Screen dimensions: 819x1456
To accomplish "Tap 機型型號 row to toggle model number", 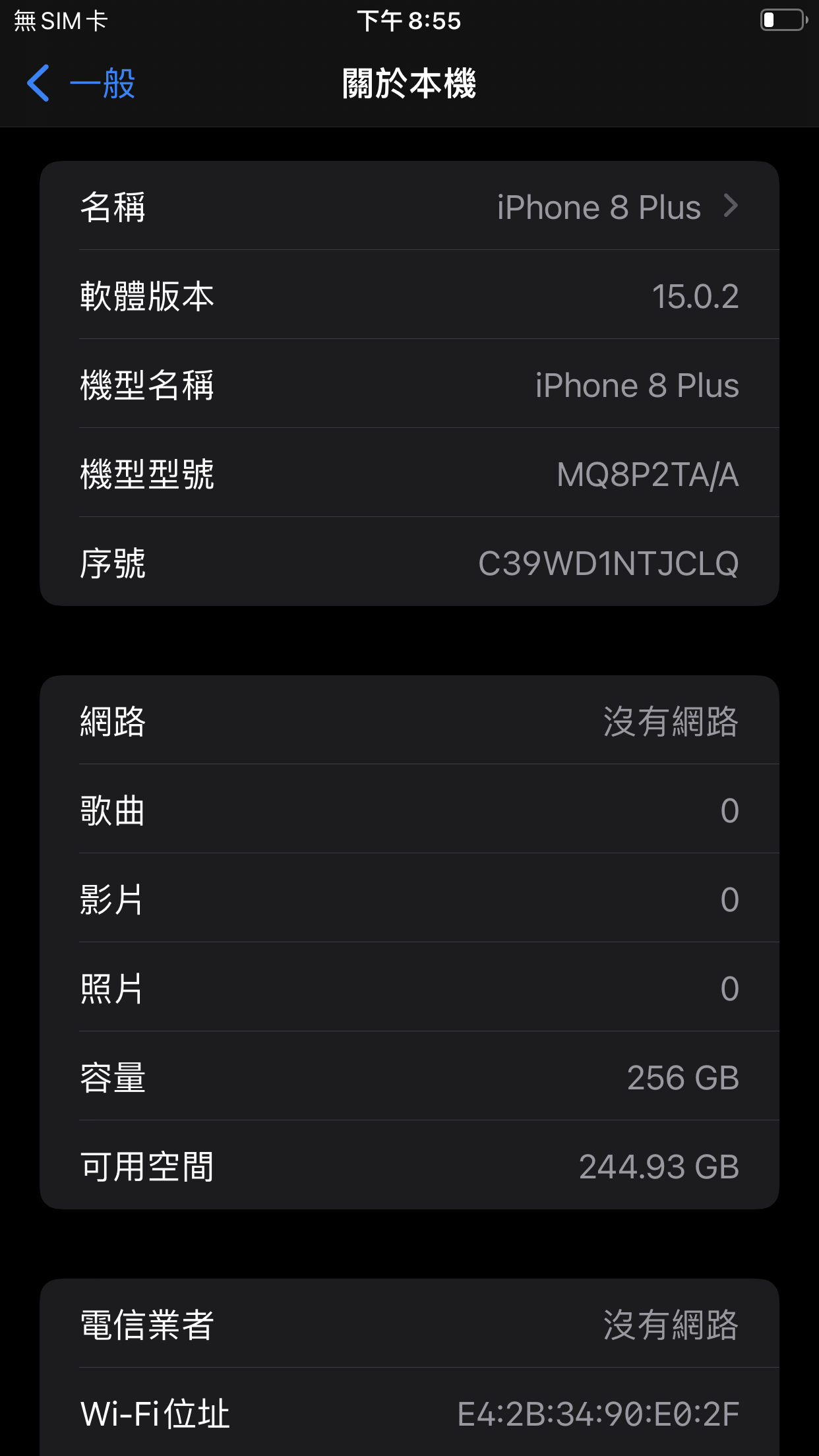I will 409,473.
